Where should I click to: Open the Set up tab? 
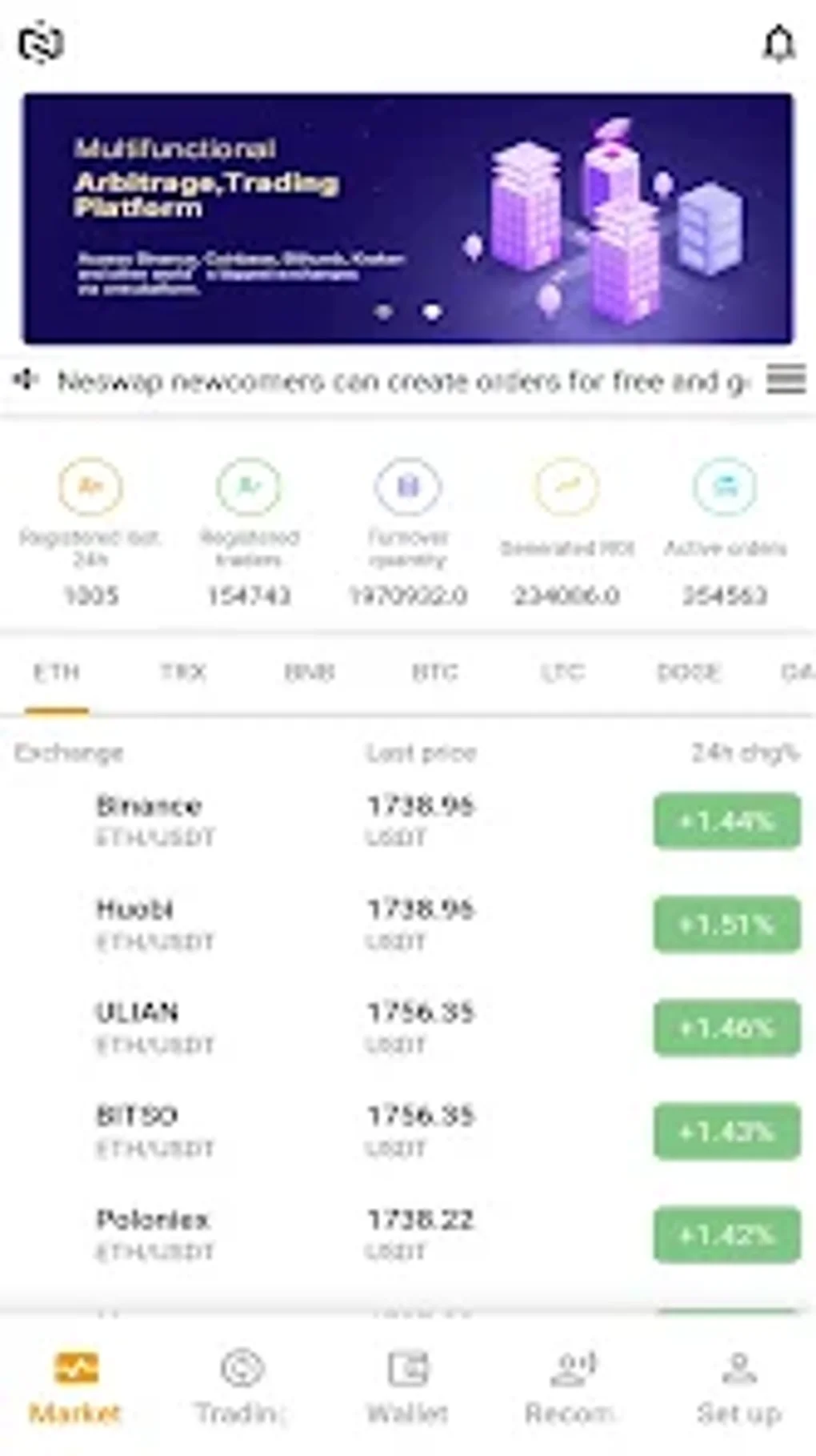(738, 1387)
